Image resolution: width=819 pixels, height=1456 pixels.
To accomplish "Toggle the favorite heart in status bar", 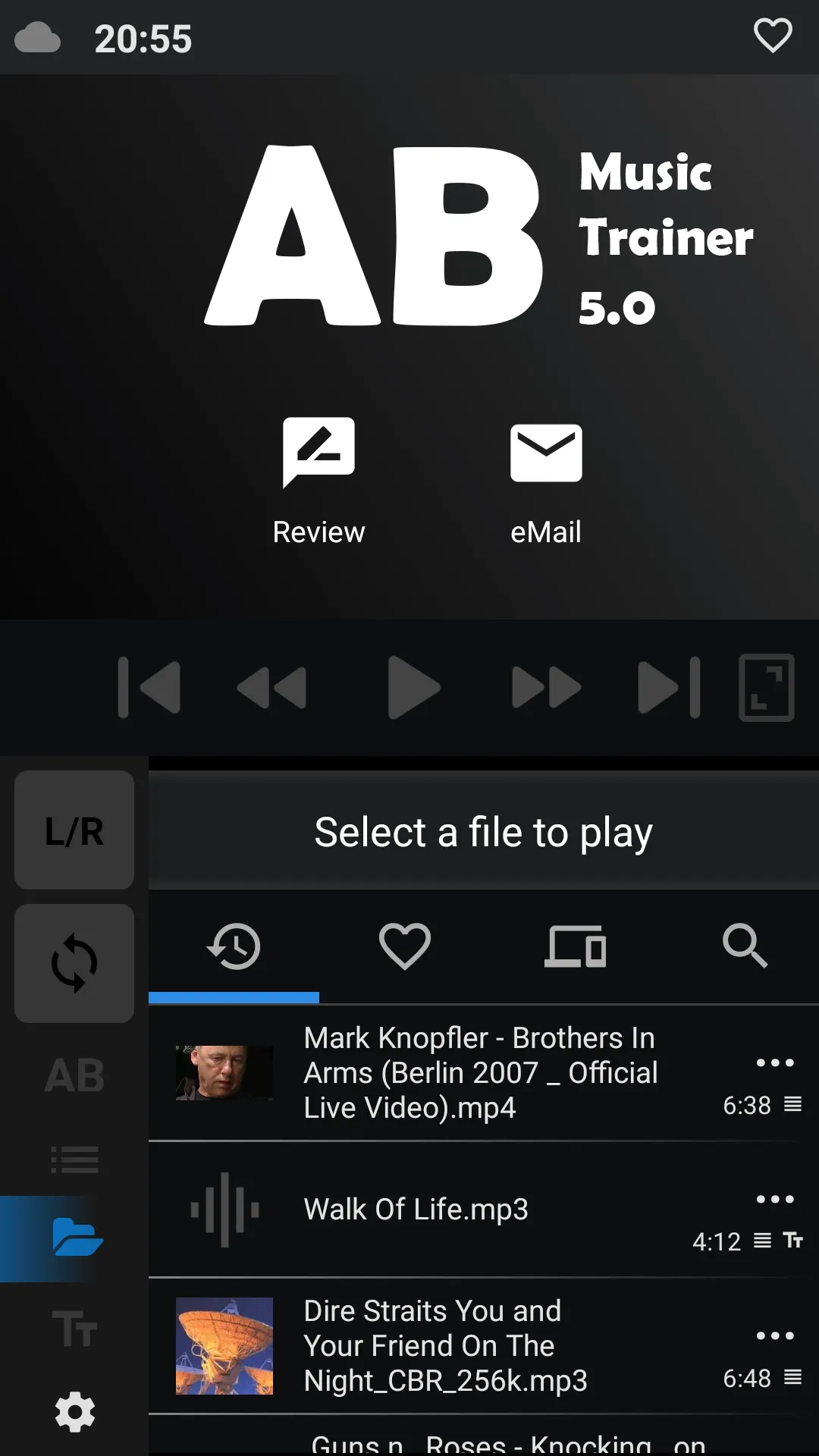I will (x=773, y=36).
